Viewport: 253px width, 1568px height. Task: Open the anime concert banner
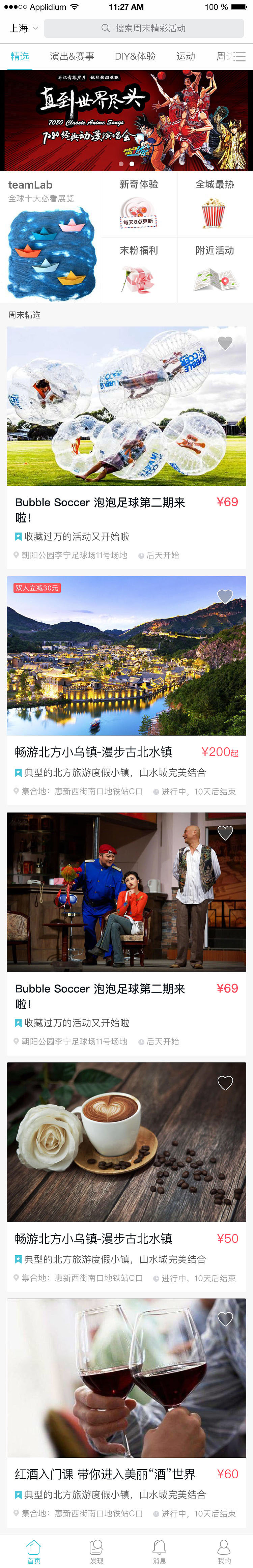click(126, 120)
